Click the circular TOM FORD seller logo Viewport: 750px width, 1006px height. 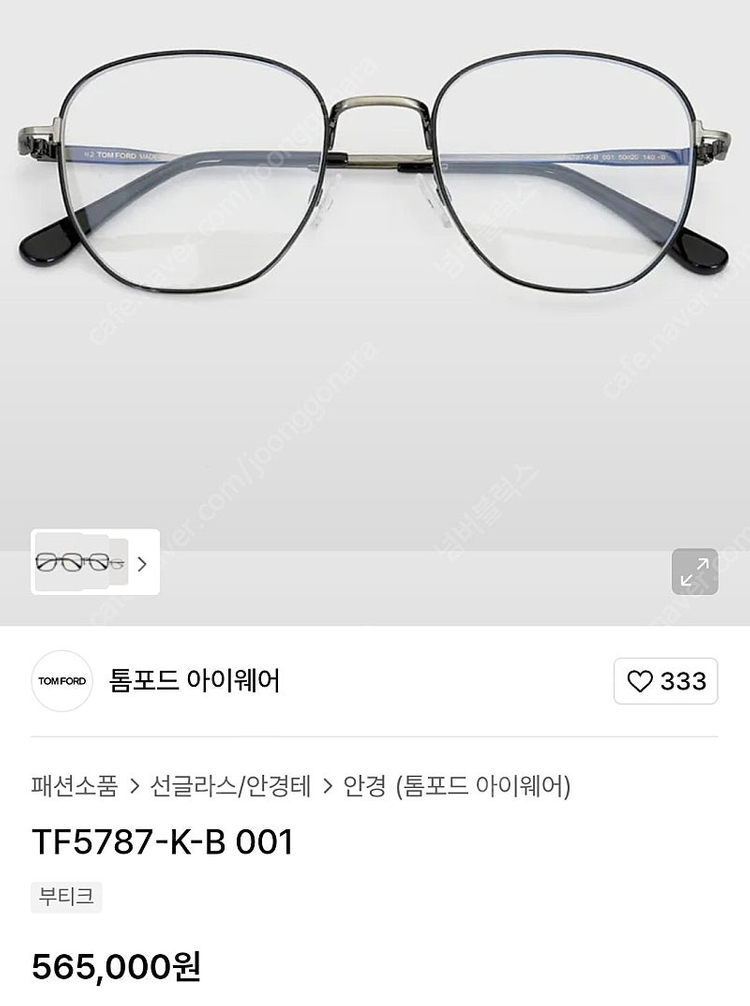[x=62, y=681]
